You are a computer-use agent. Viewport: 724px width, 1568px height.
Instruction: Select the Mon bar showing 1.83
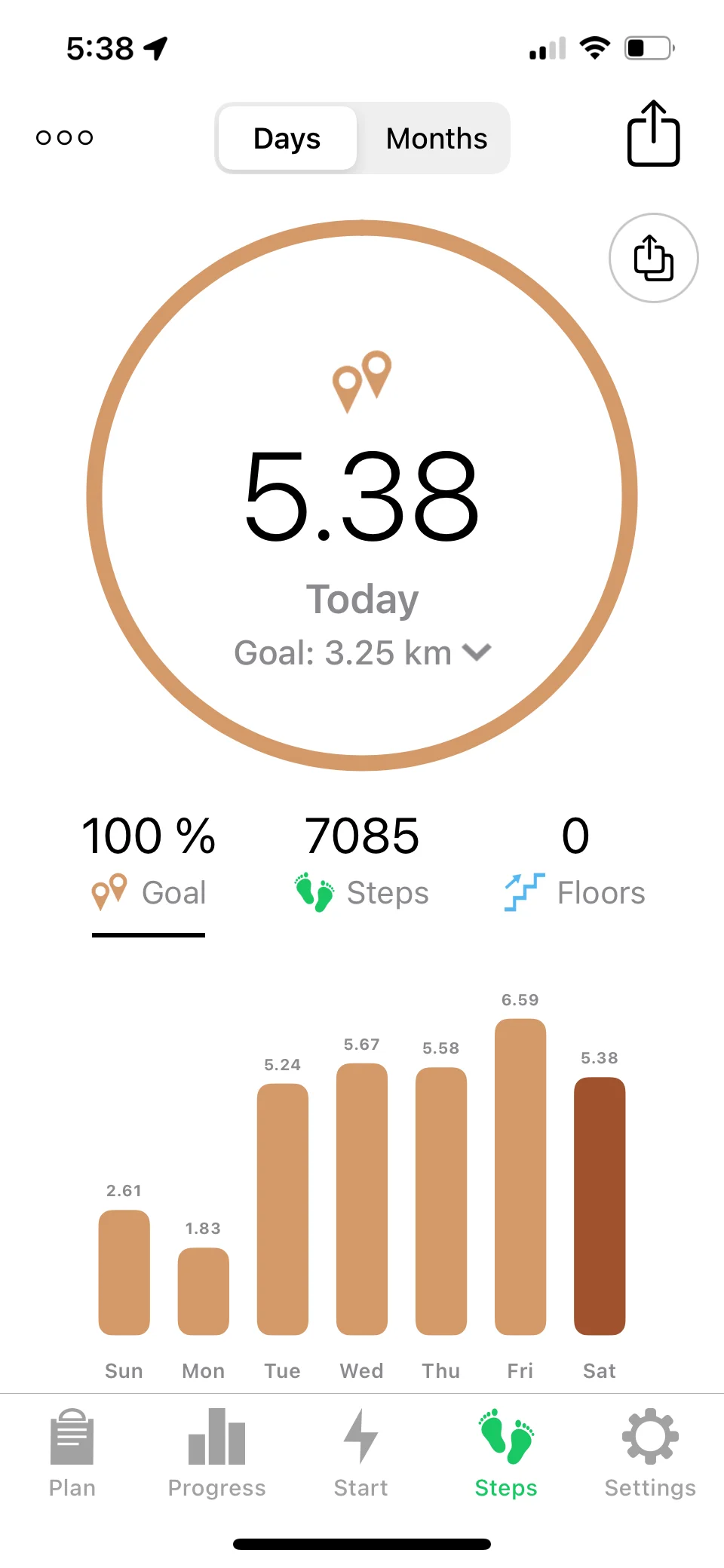coord(204,1291)
